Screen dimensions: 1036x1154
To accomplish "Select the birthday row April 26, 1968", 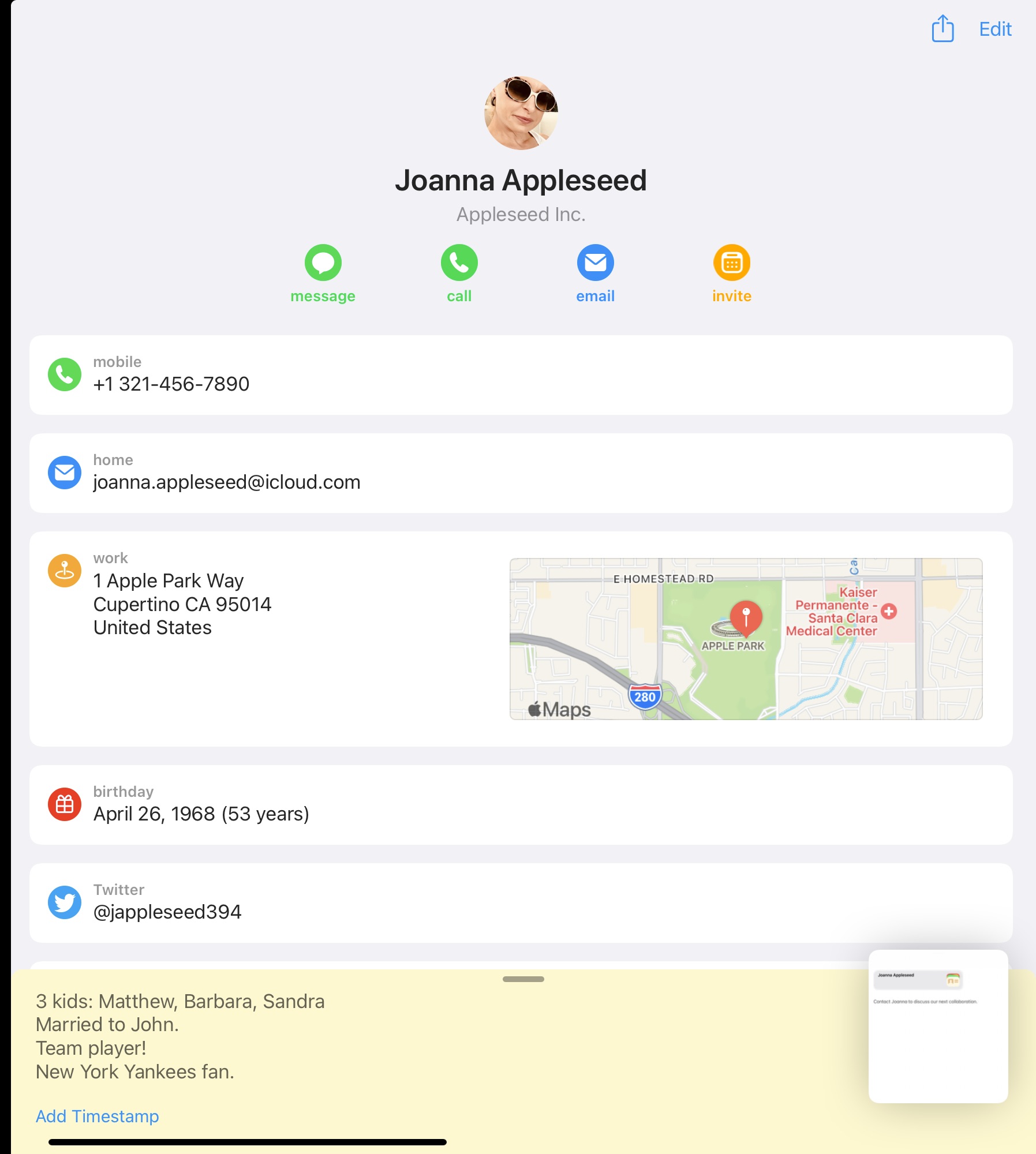I will (x=201, y=814).
